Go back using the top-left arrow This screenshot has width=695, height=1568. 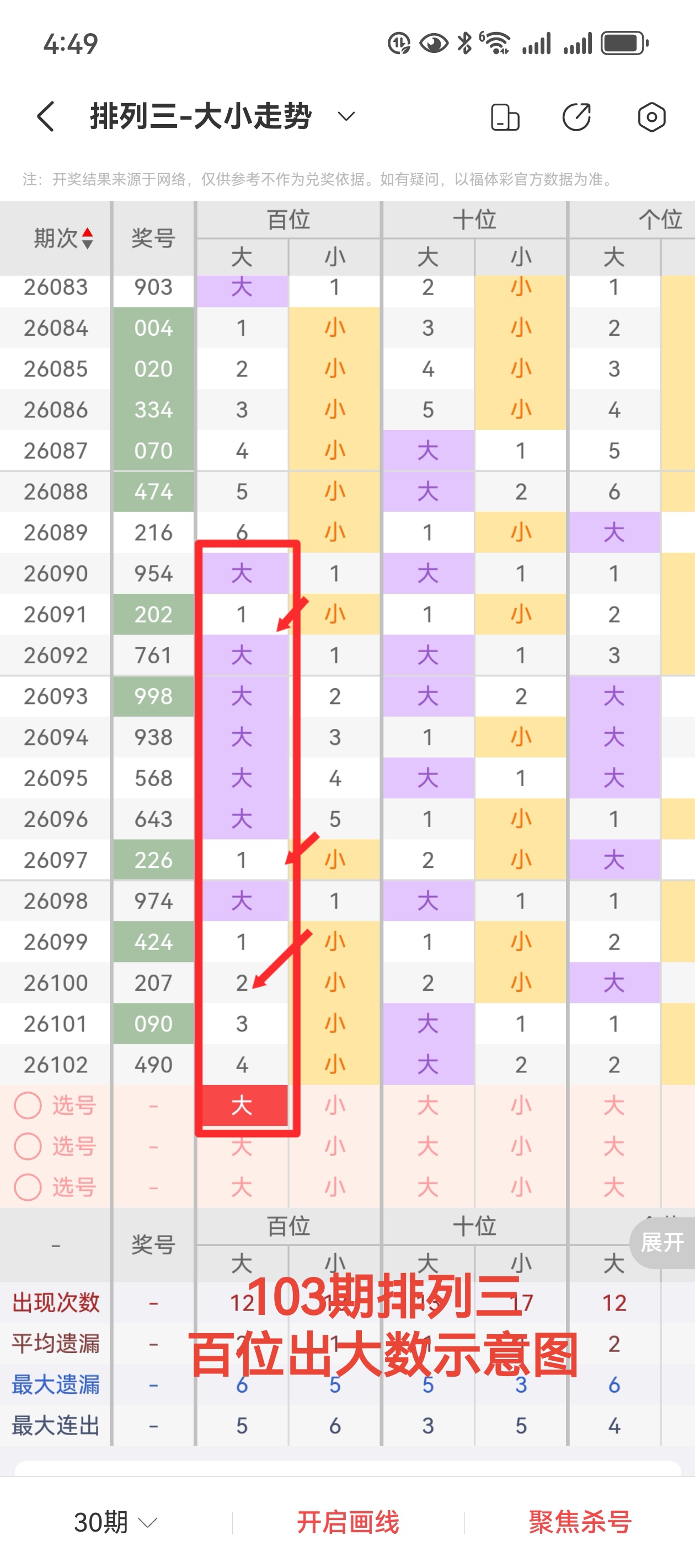click(x=46, y=116)
